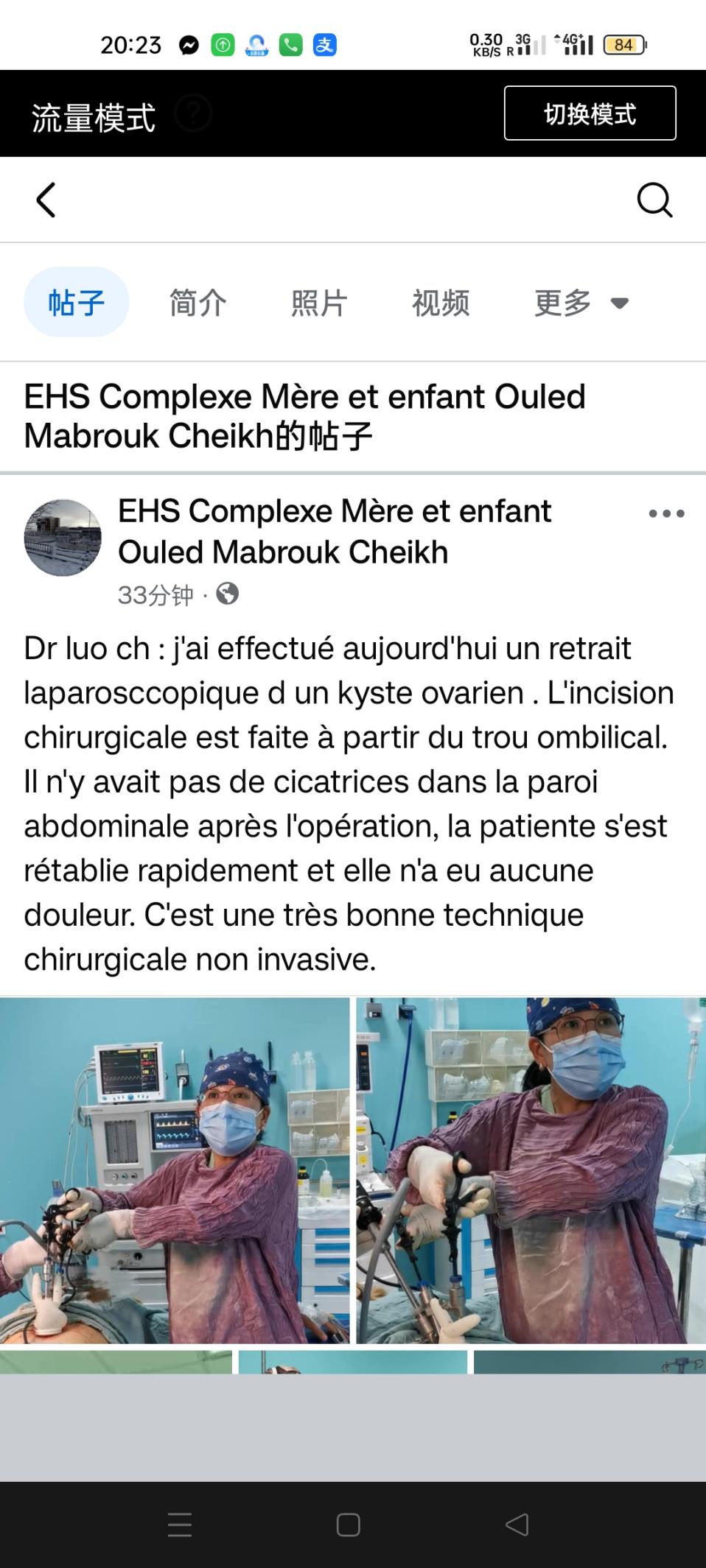Go back using the top arrow
The image size is (706, 1568).
(x=46, y=200)
